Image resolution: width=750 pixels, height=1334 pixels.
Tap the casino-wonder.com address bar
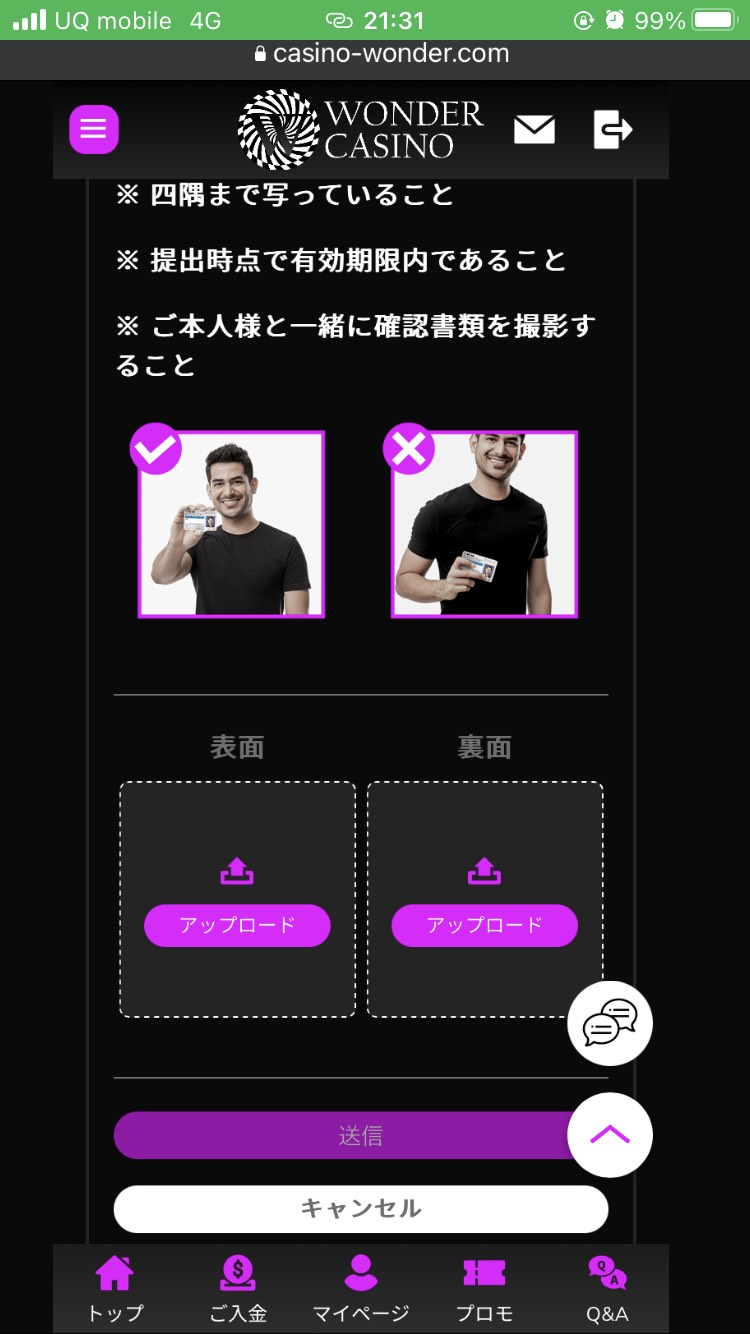(x=382, y=54)
